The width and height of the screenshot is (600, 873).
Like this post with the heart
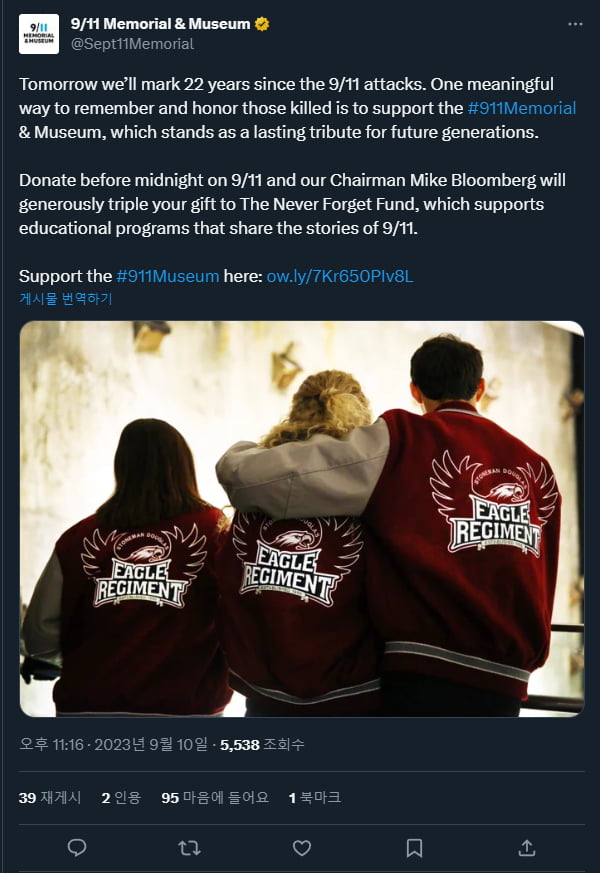click(302, 848)
